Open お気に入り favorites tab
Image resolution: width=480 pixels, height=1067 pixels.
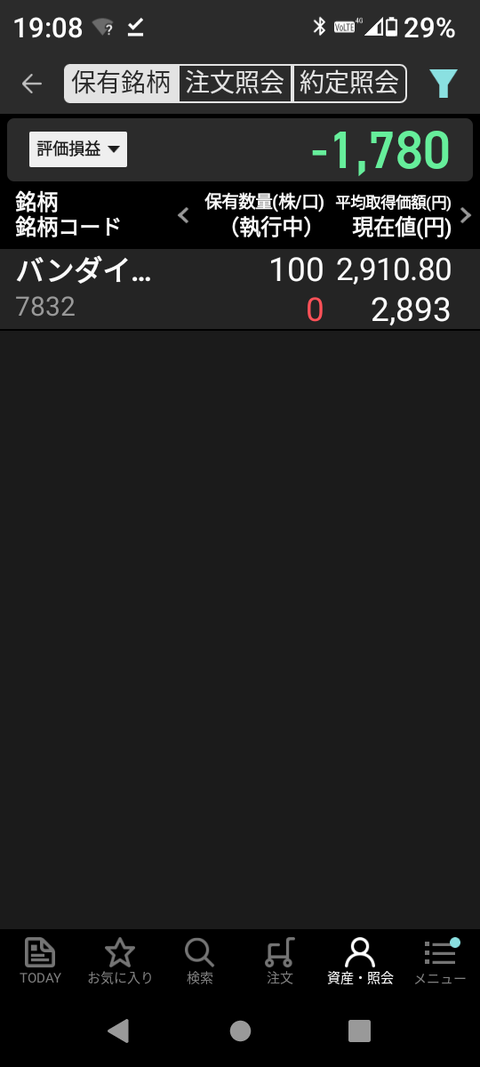tap(120, 961)
